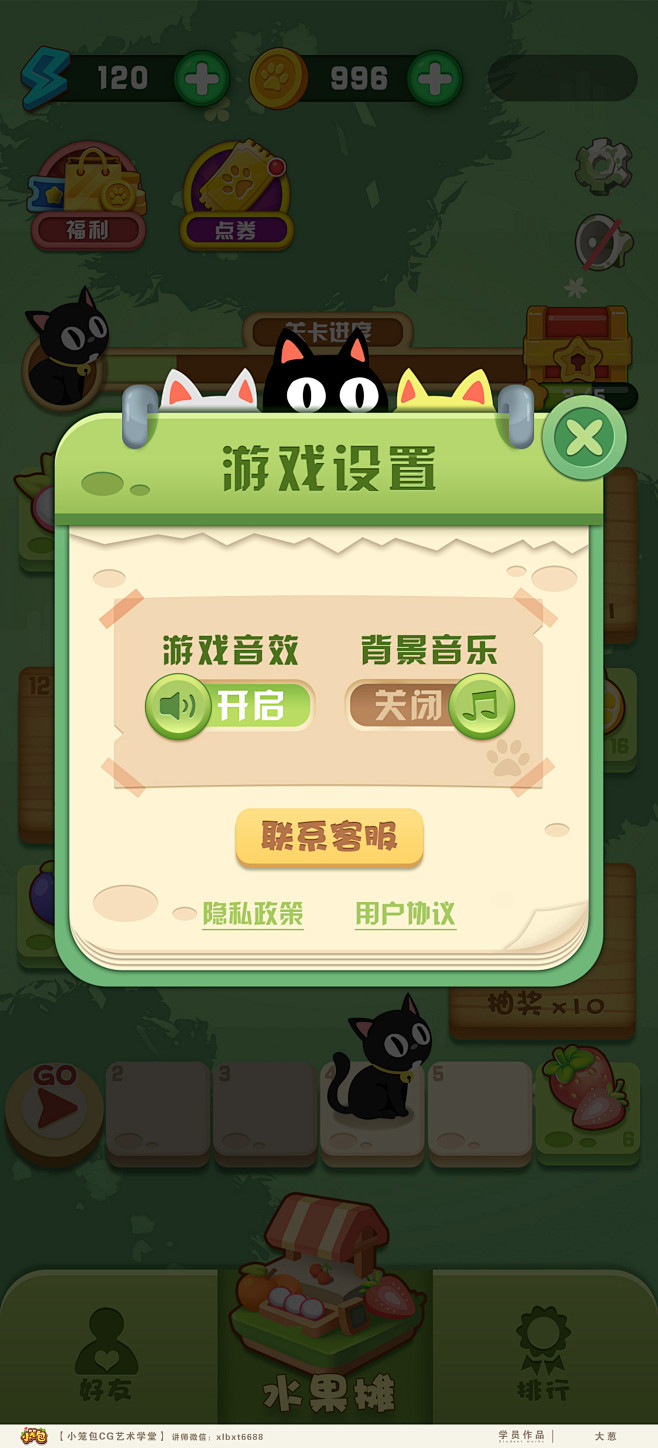
Task: Open the 点券 coupons icon
Action: coord(236,196)
